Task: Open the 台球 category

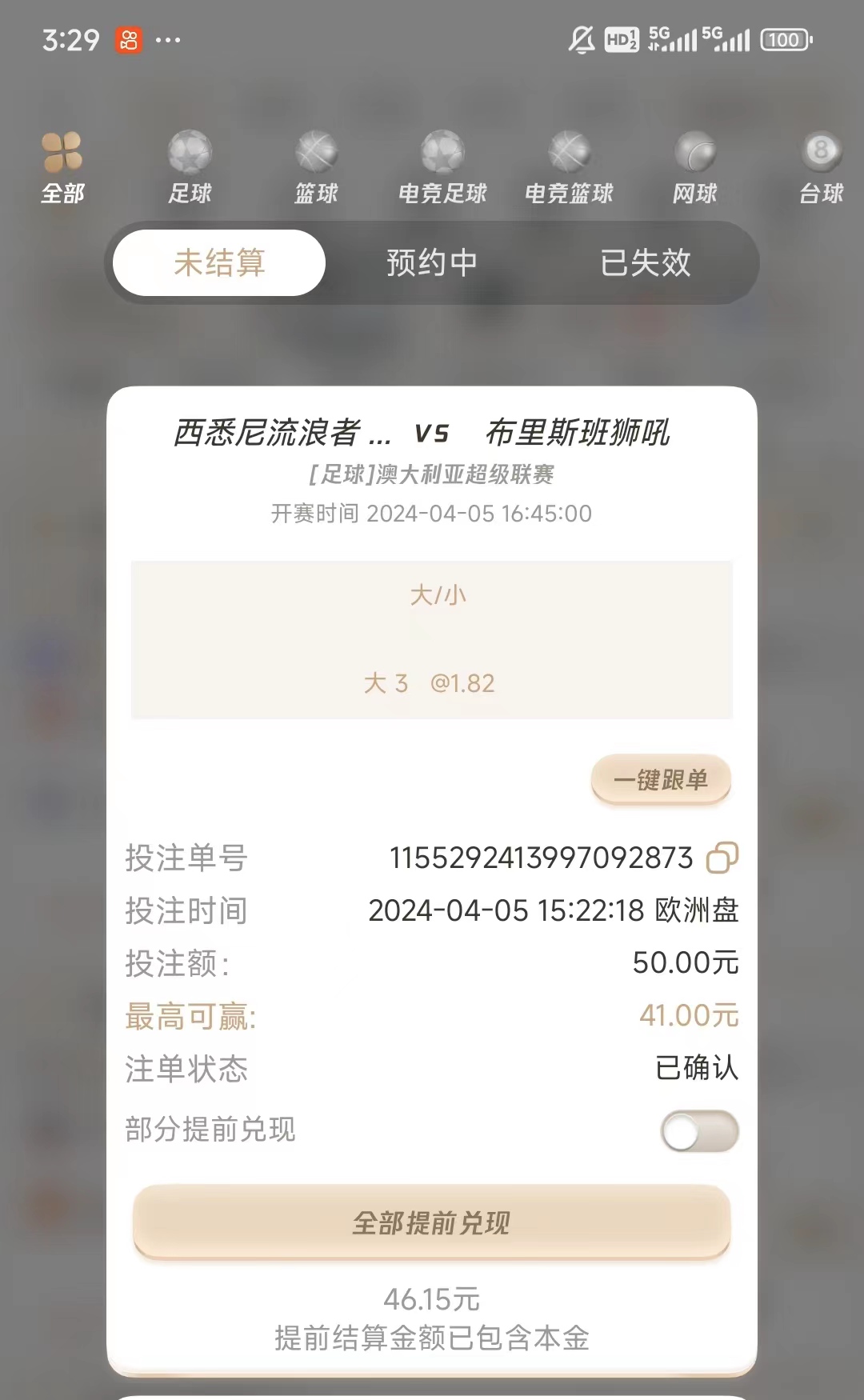Action: [821, 166]
